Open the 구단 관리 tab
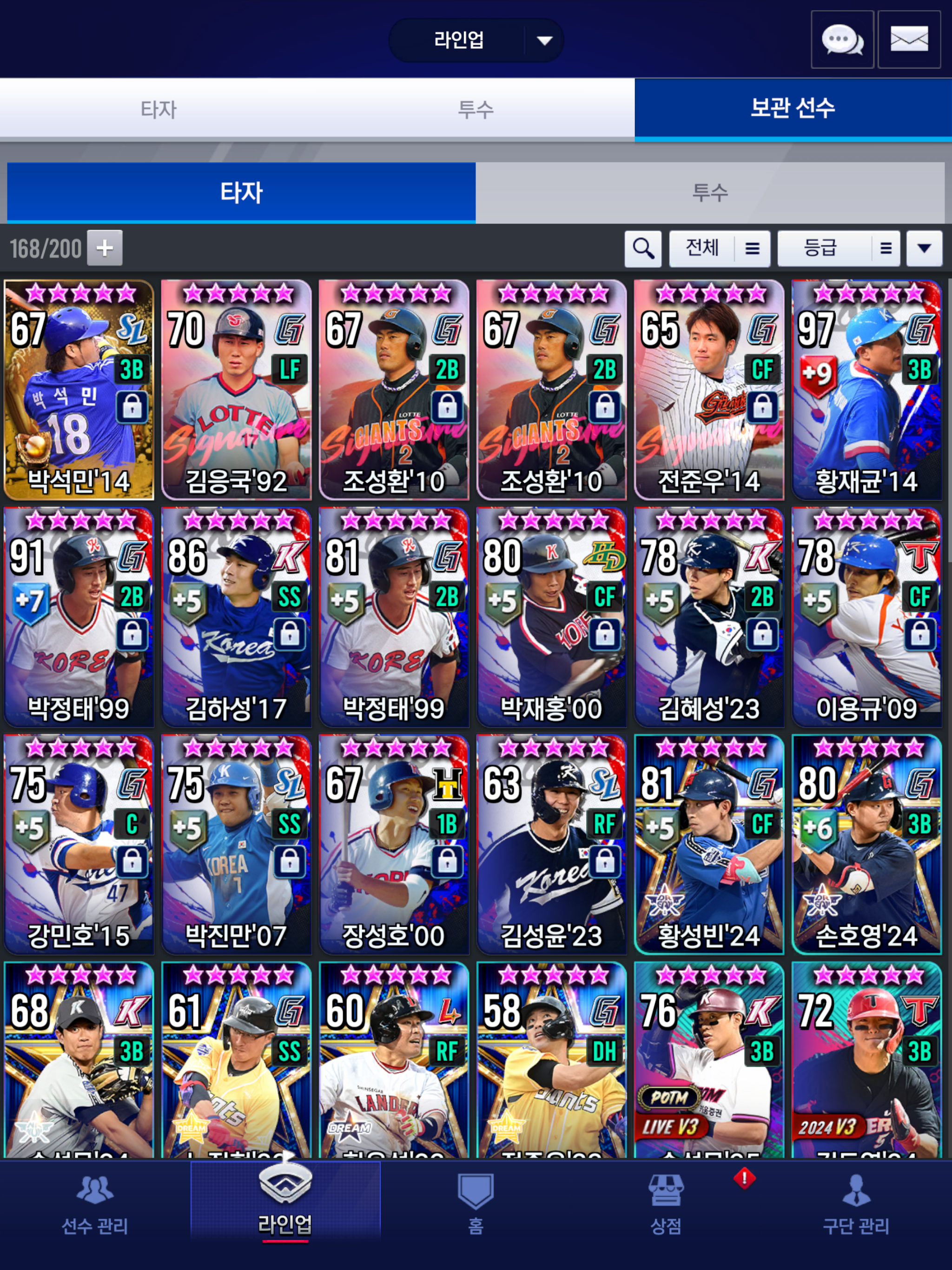The image size is (952, 1270). pyautogui.click(x=855, y=1204)
